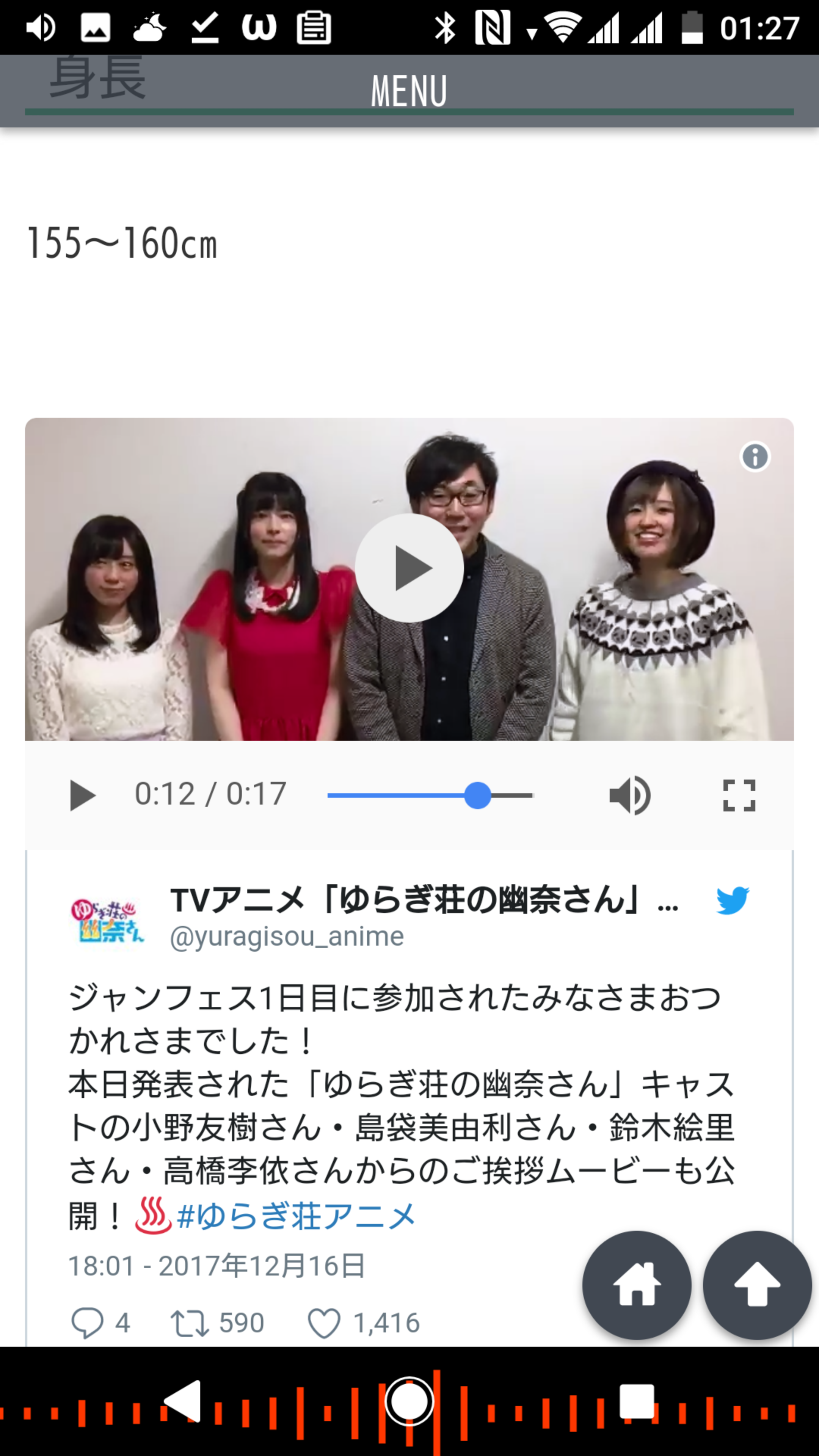Play the embedded video with center button
Viewport: 819px width, 1456px height.
pyautogui.click(x=409, y=568)
